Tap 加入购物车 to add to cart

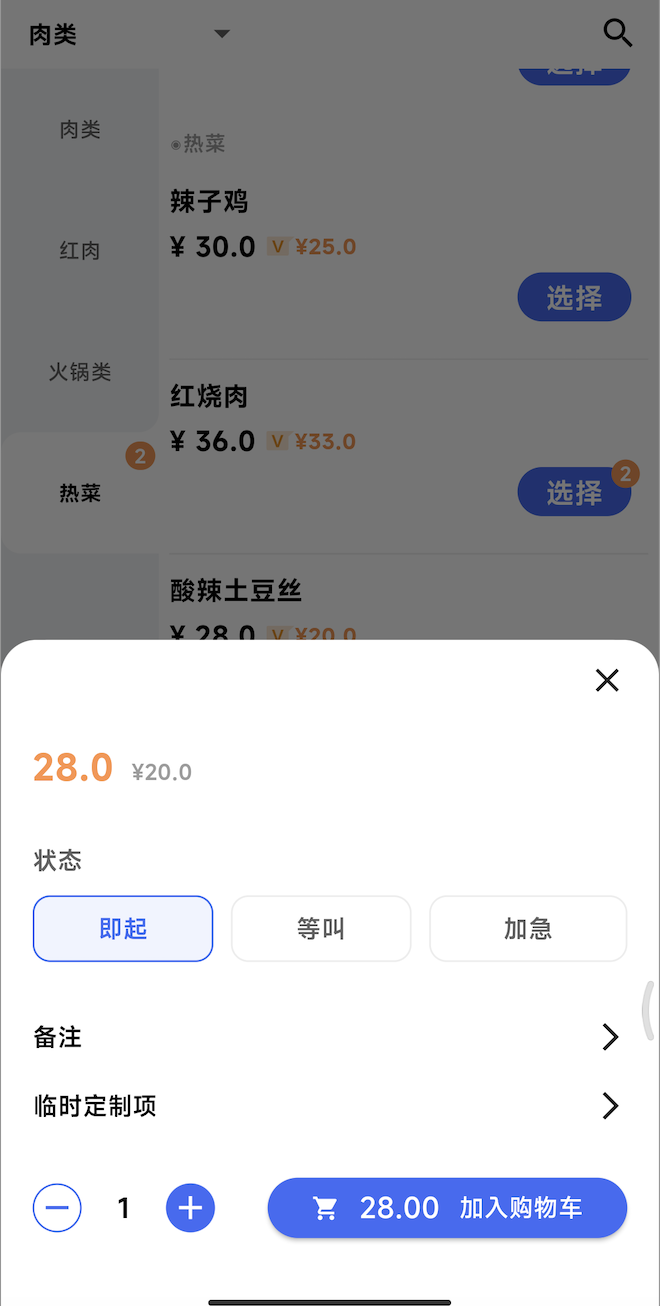pyautogui.click(x=447, y=1208)
